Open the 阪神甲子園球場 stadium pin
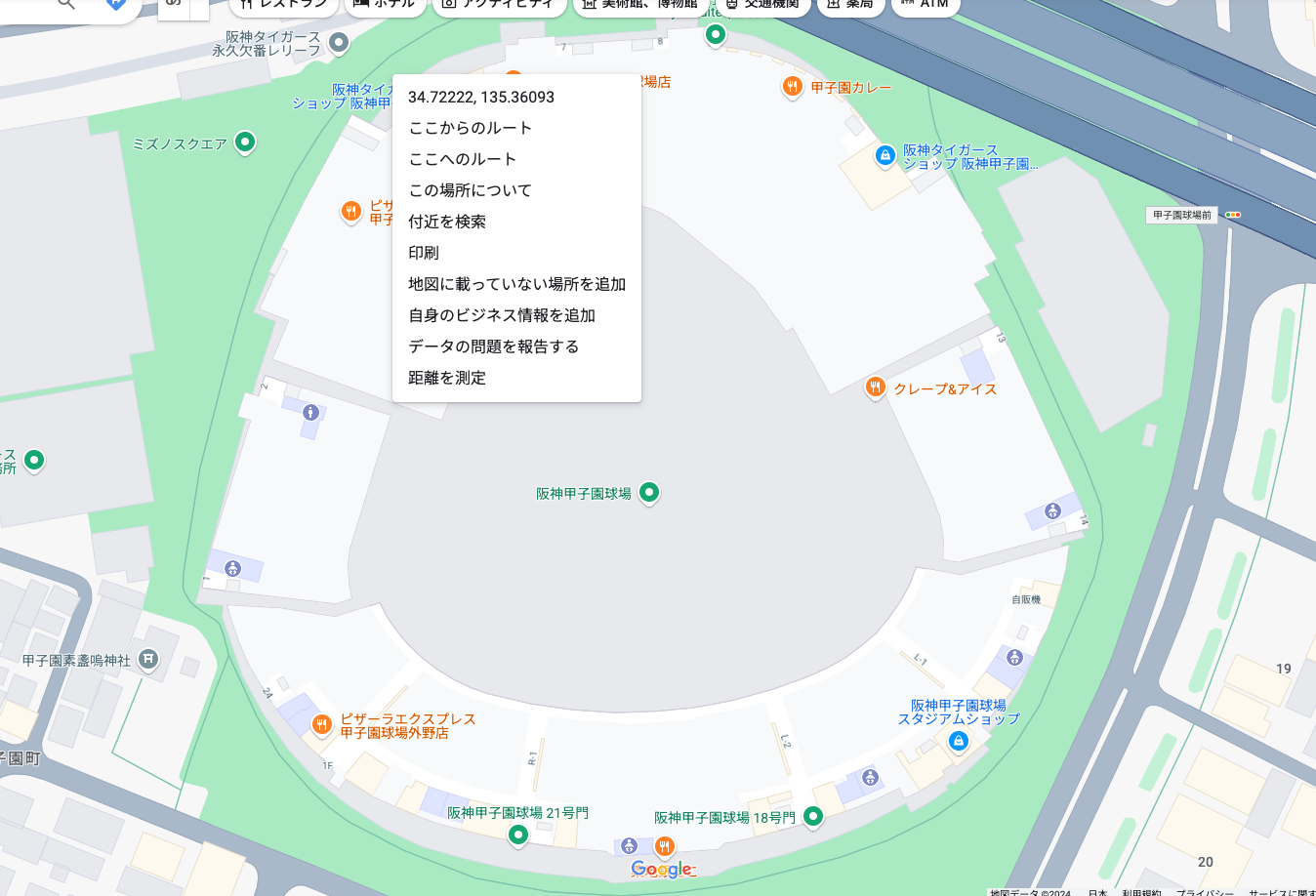This screenshot has width=1316, height=896. coord(649,493)
